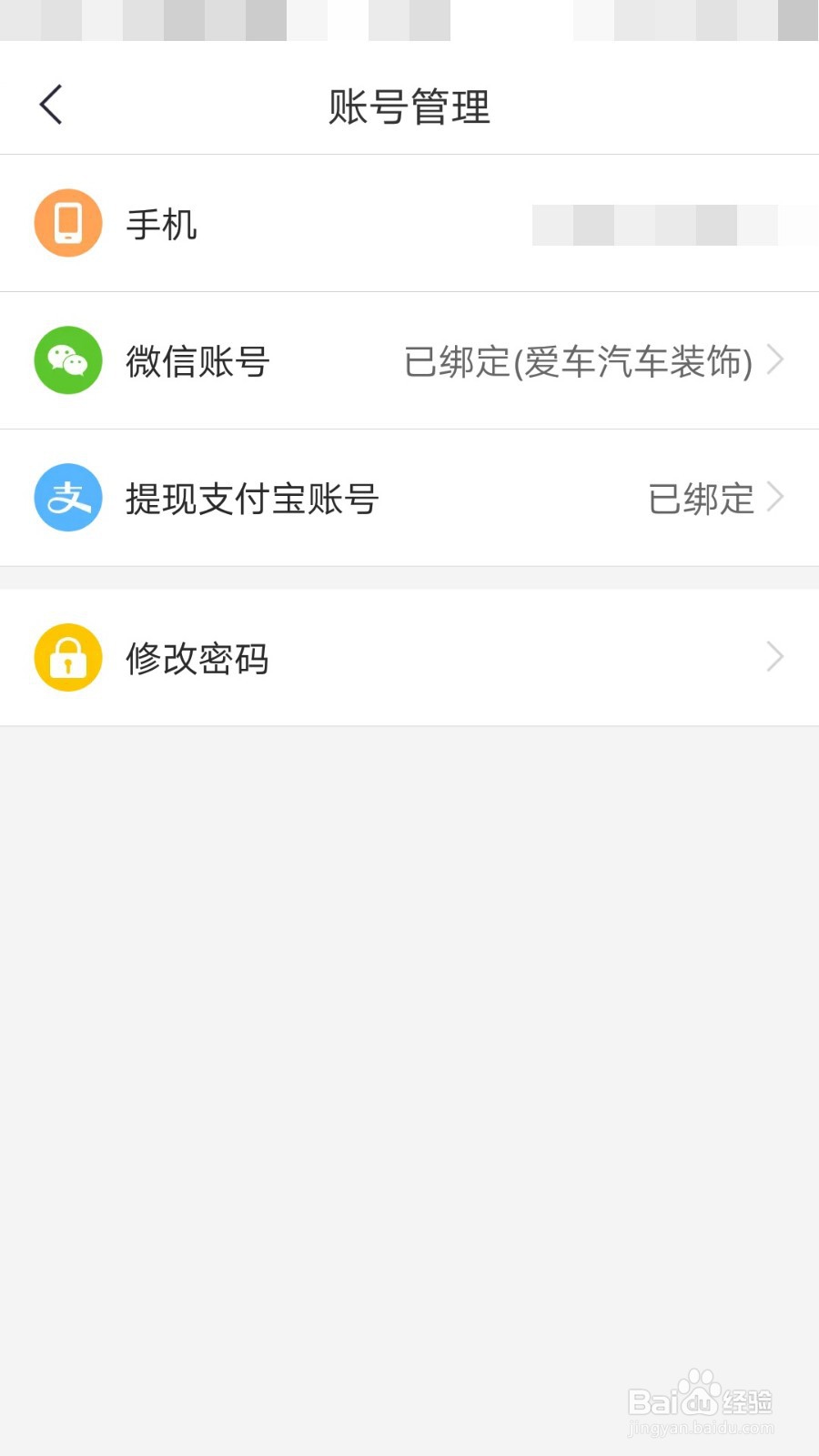Tap the 提现支付宝账号 row icon area
819x1456 pixels.
click(x=67, y=498)
